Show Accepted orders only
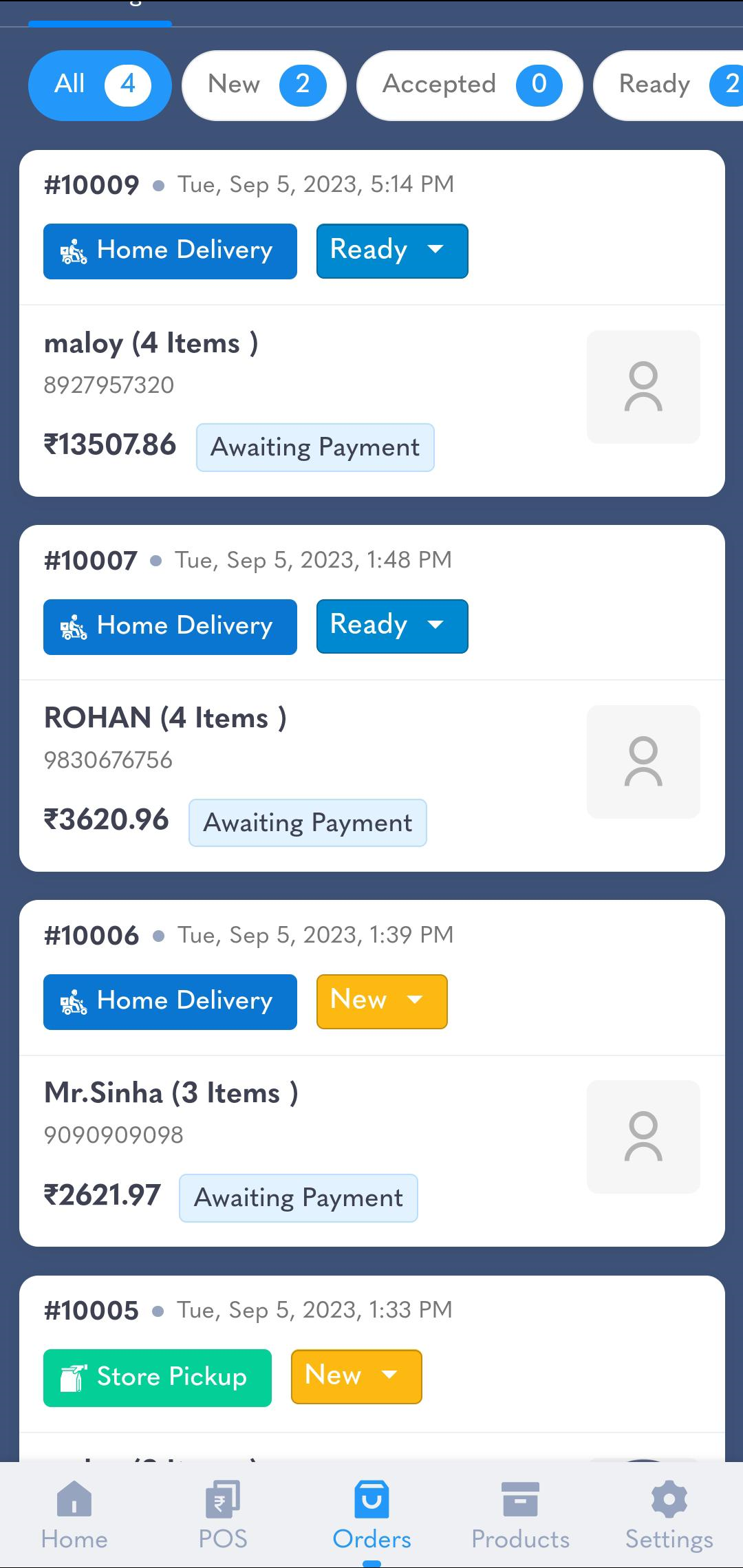The width and height of the screenshot is (743, 1568). [470, 85]
